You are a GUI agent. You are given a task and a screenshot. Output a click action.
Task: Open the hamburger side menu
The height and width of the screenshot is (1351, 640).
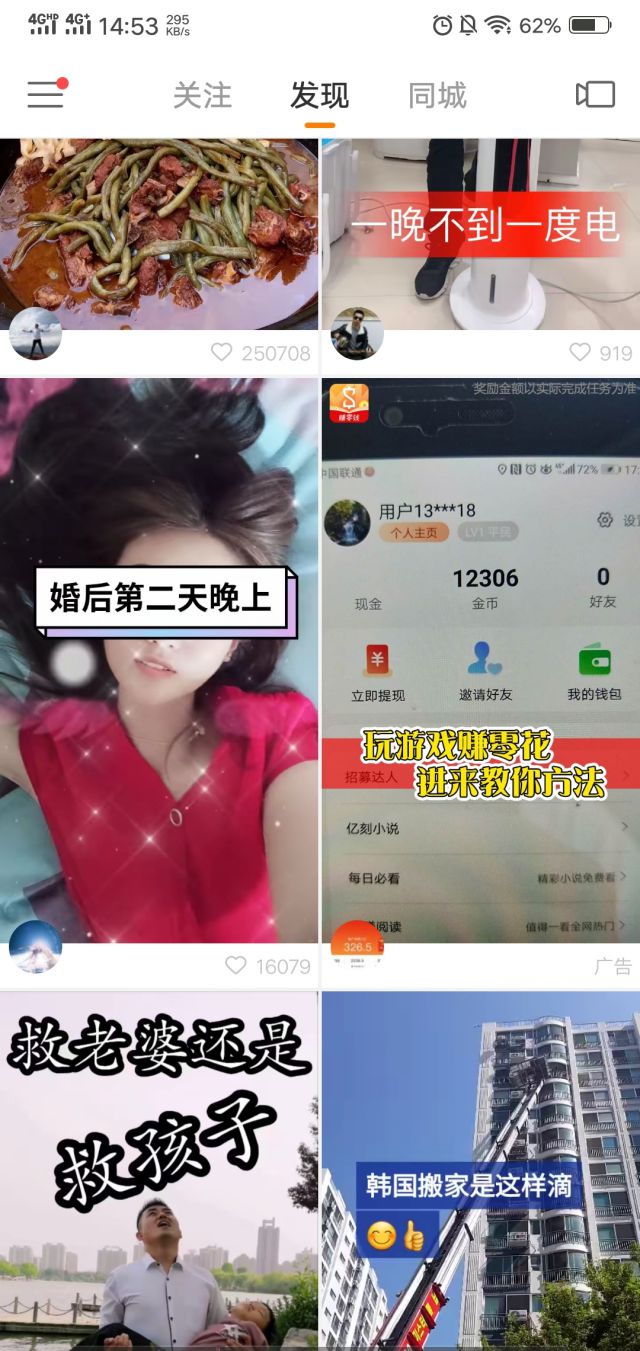tap(46, 95)
